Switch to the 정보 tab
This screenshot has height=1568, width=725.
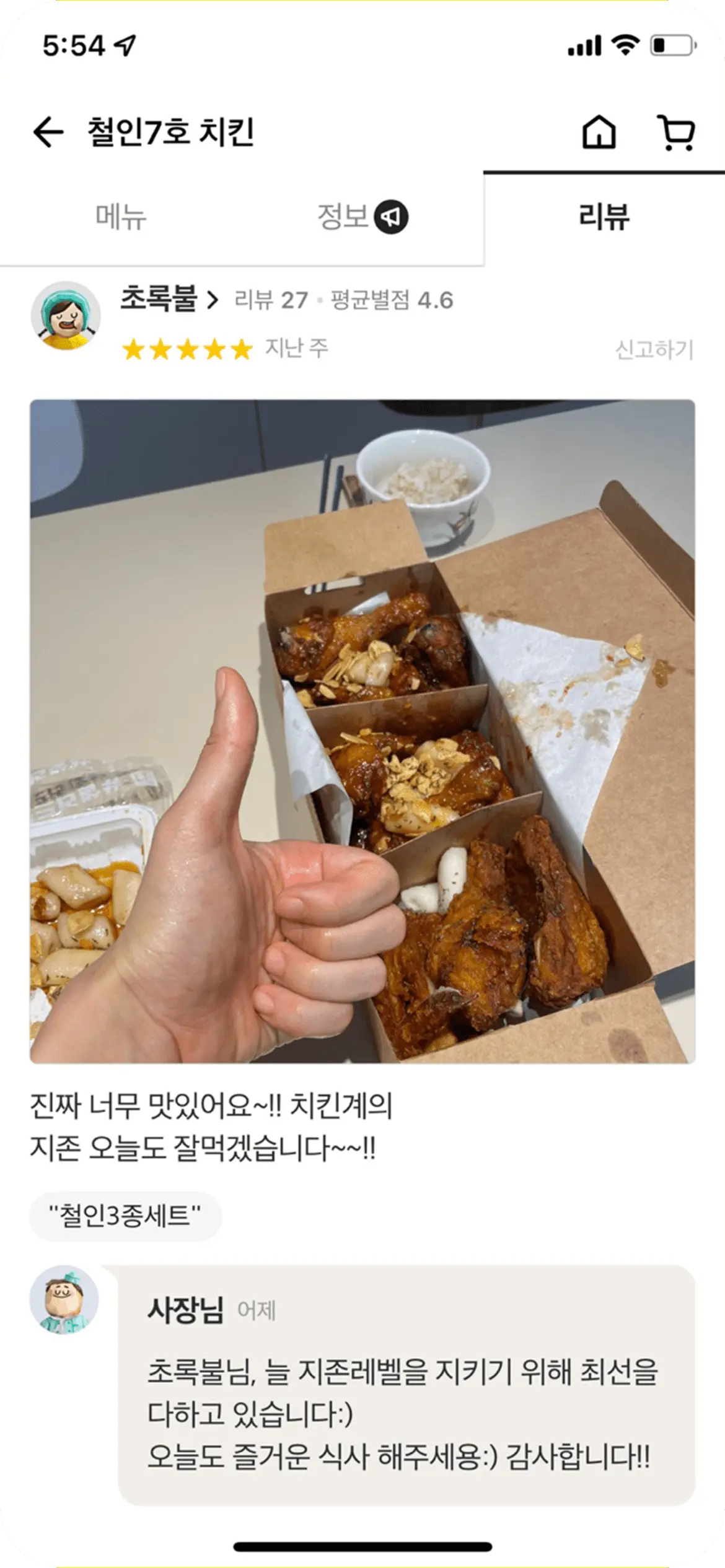point(362,217)
